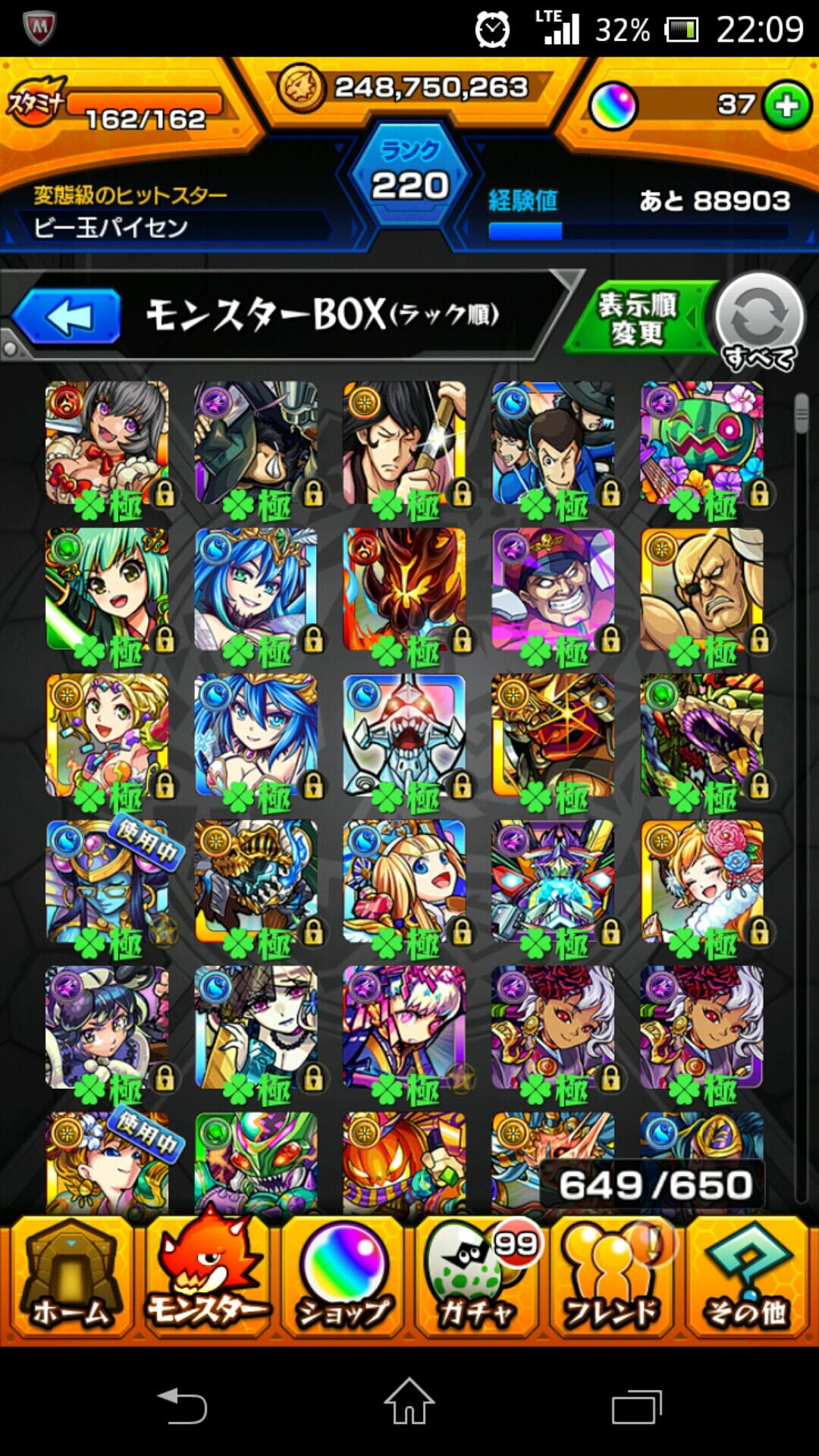Viewport: 819px width, 1456px height.
Task: Open the golden skull dragon monster
Action: [x=255, y=882]
